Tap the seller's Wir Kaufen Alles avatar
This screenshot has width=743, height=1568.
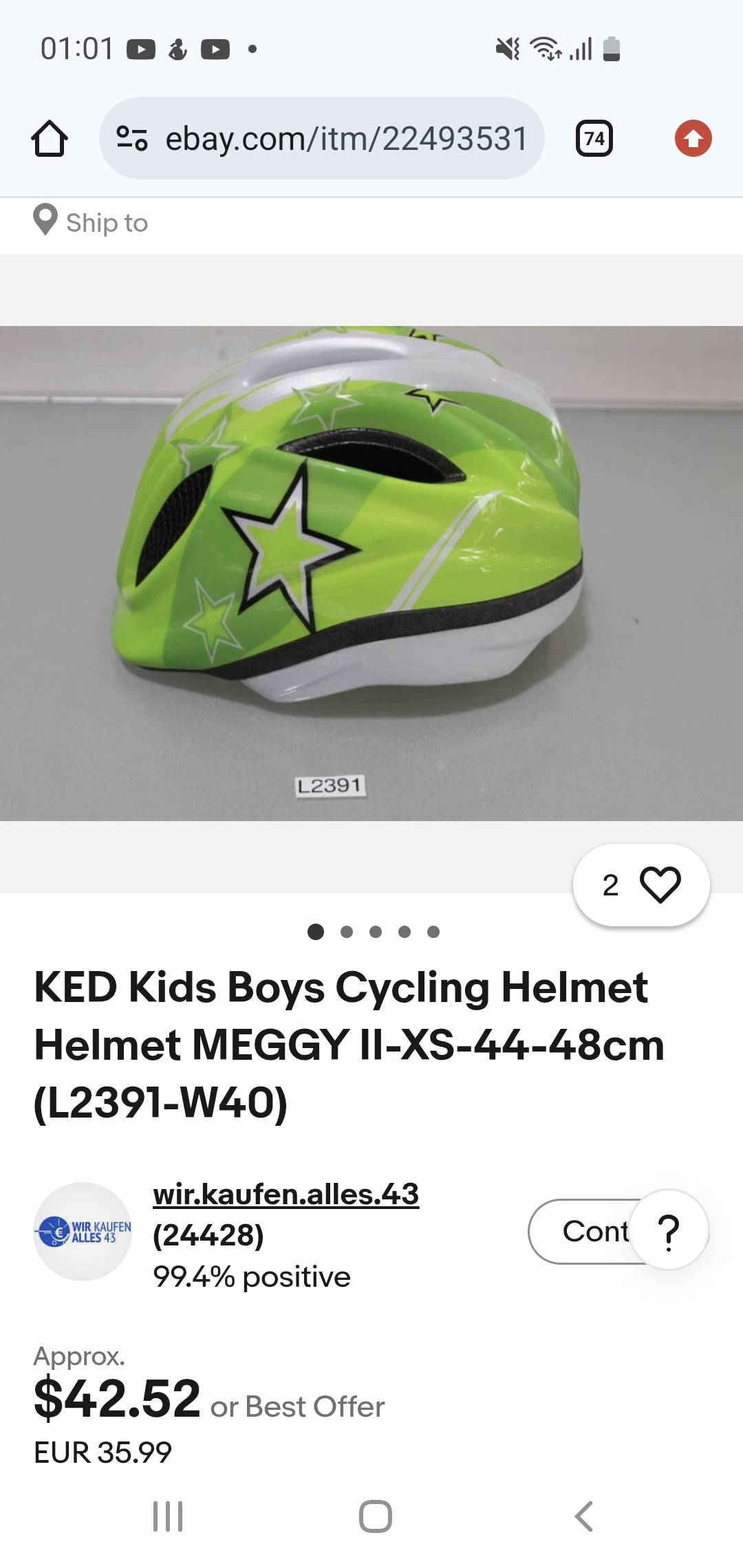[83, 1231]
